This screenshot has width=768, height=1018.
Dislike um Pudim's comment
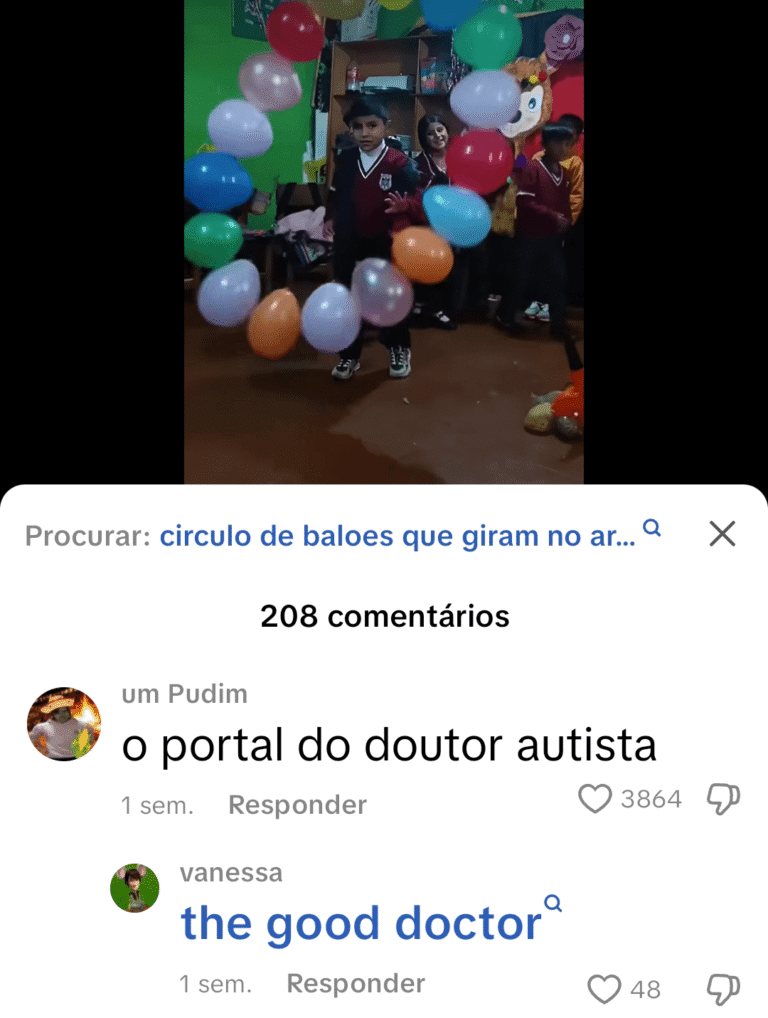point(723,799)
